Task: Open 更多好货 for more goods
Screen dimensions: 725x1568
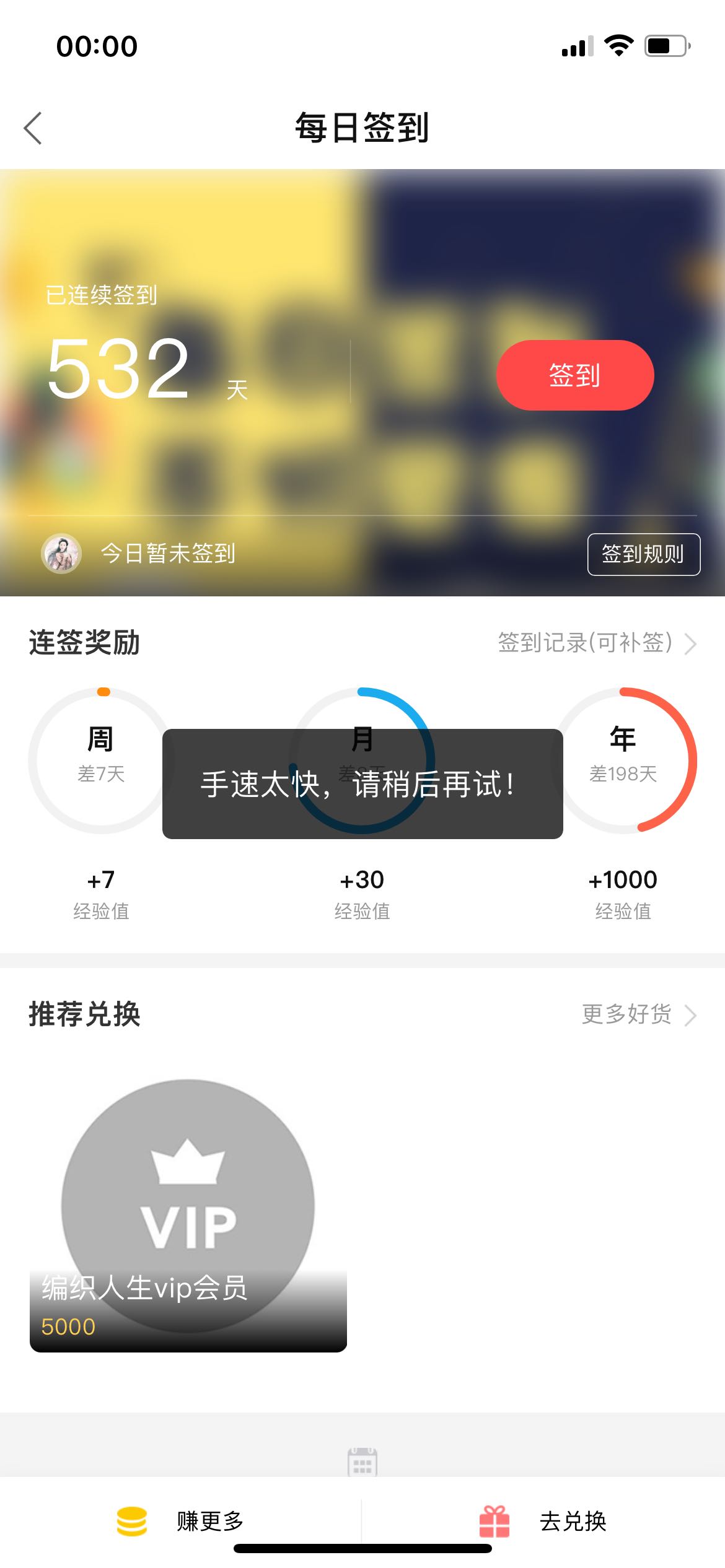Action: point(638,1014)
